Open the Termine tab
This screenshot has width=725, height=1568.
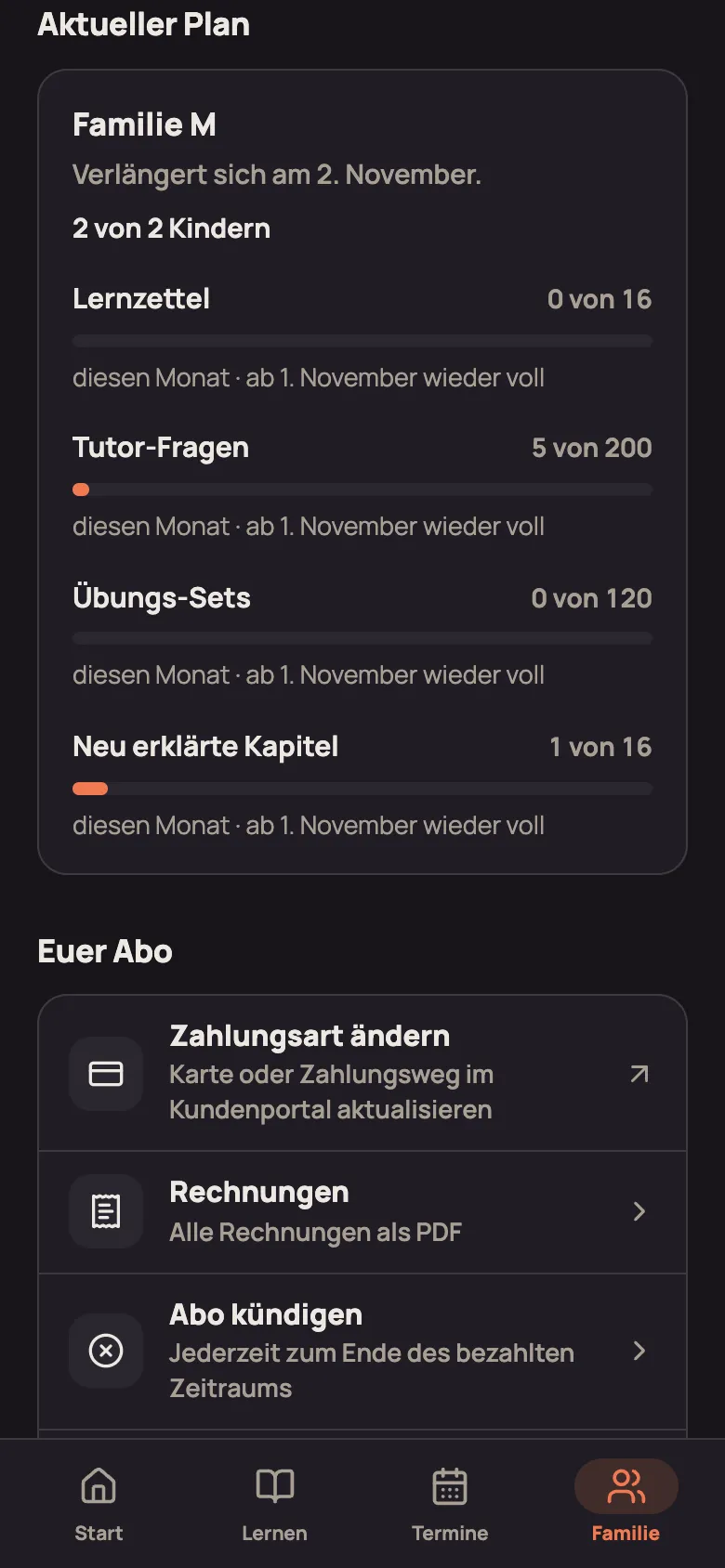tap(450, 1503)
